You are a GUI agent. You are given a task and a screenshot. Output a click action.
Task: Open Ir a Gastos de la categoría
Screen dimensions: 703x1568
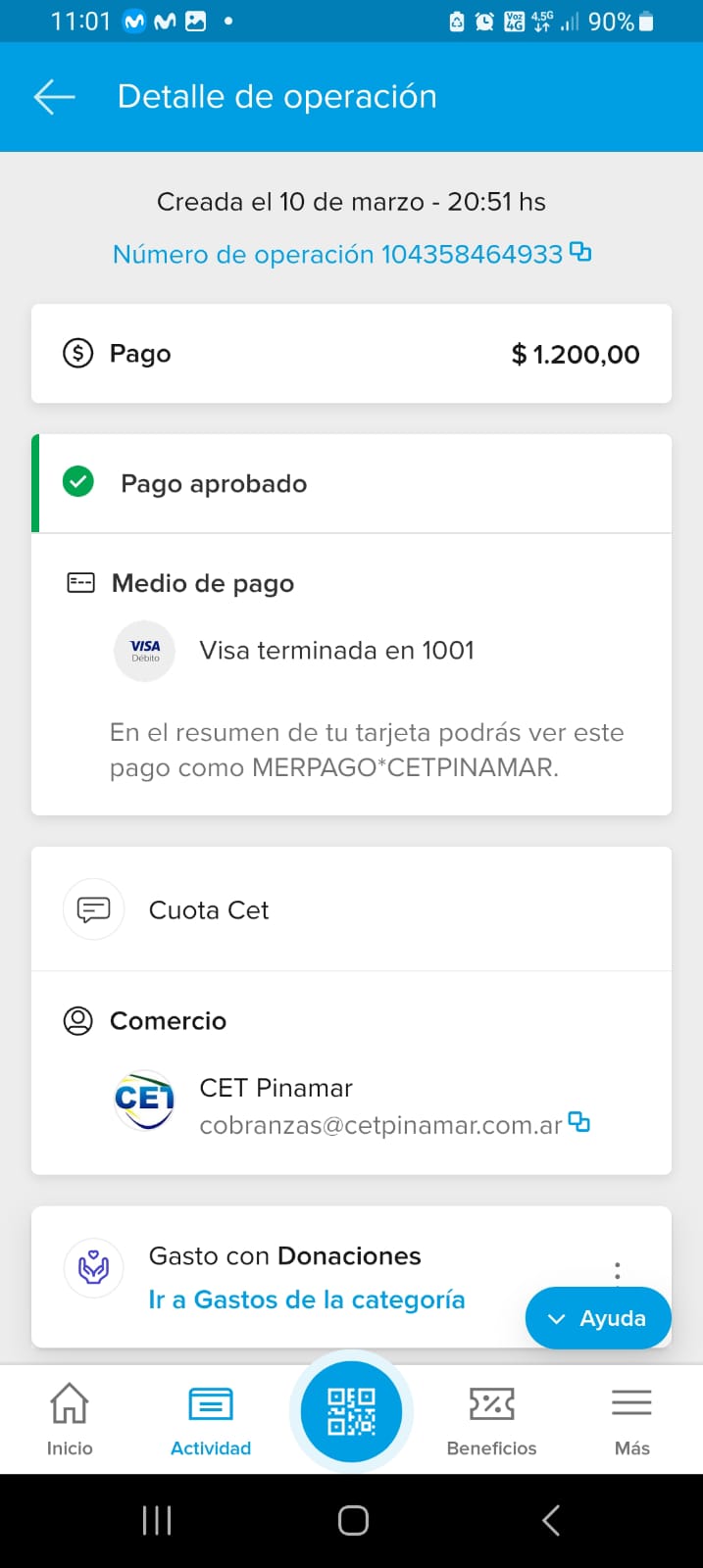tap(306, 1300)
